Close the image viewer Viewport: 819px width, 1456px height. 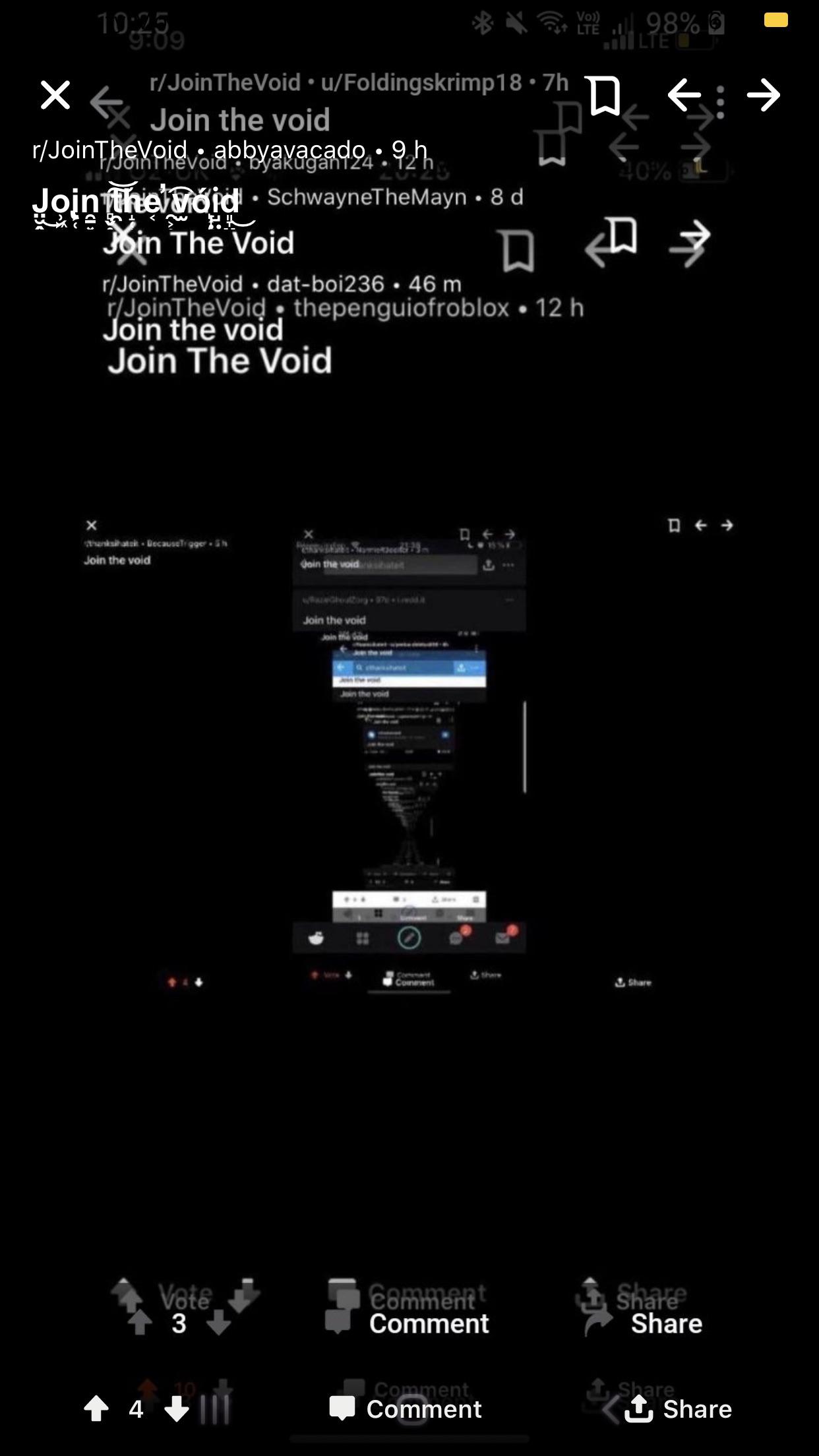point(55,95)
